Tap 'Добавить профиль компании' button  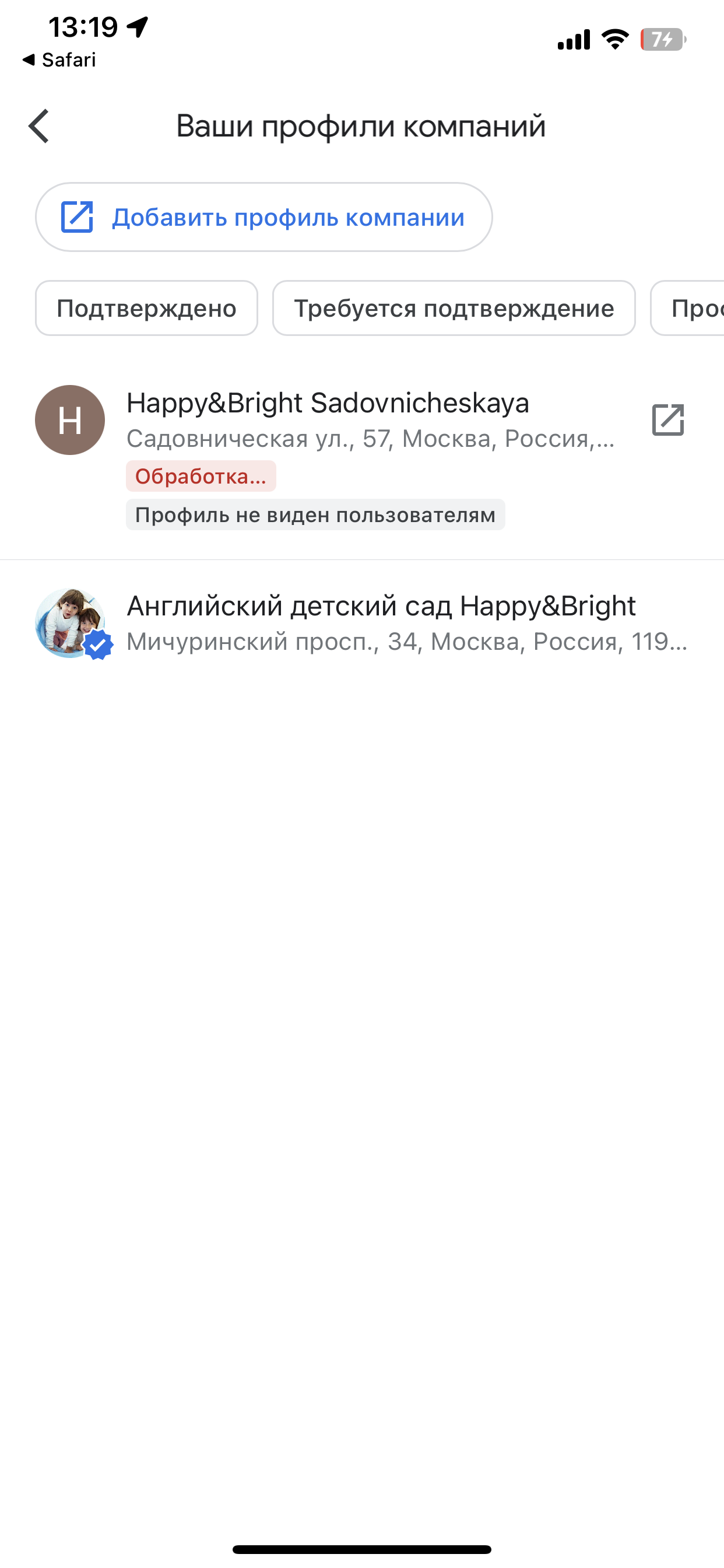pos(263,218)
